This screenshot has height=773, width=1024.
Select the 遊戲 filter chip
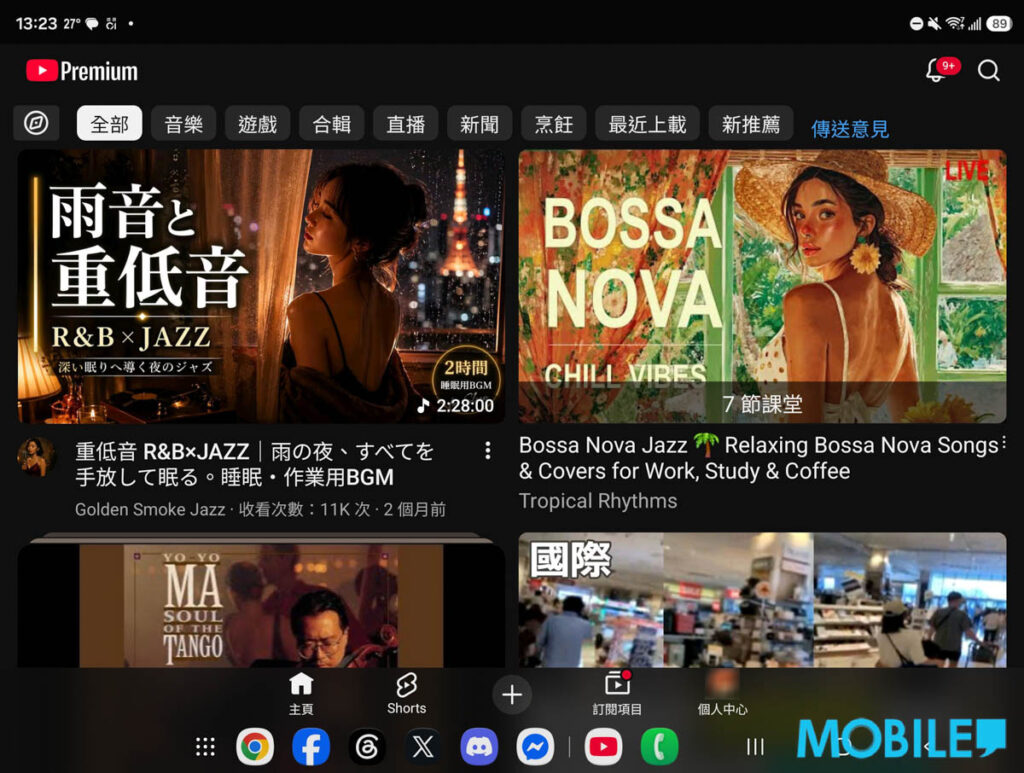coord(257,123)
